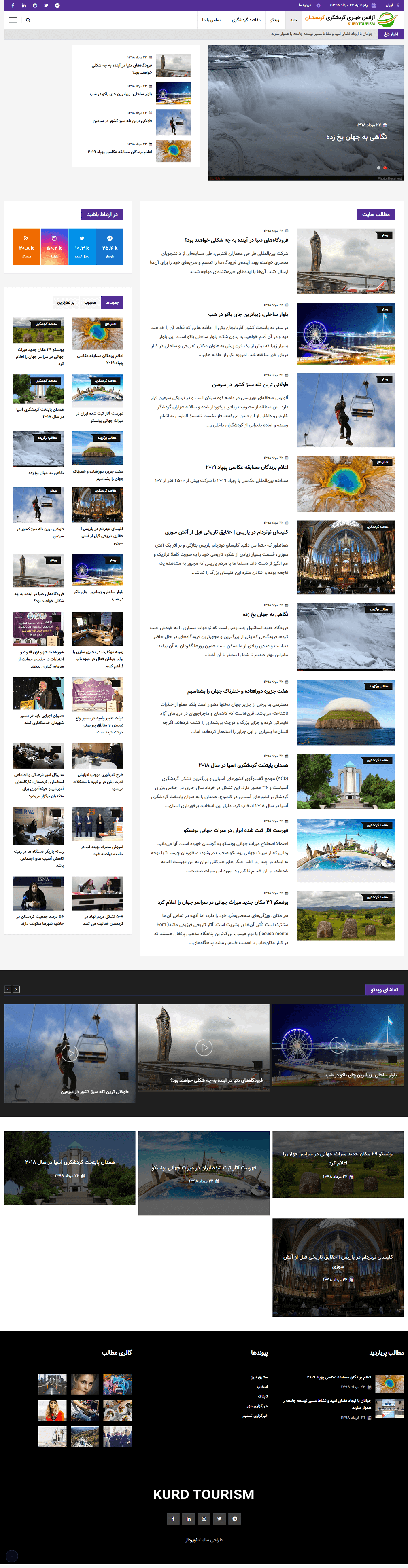Open the نگاهی به جهان یخ زده slider
The height and width of the screenshot is (1568, 408).
(x=356, y=137)
